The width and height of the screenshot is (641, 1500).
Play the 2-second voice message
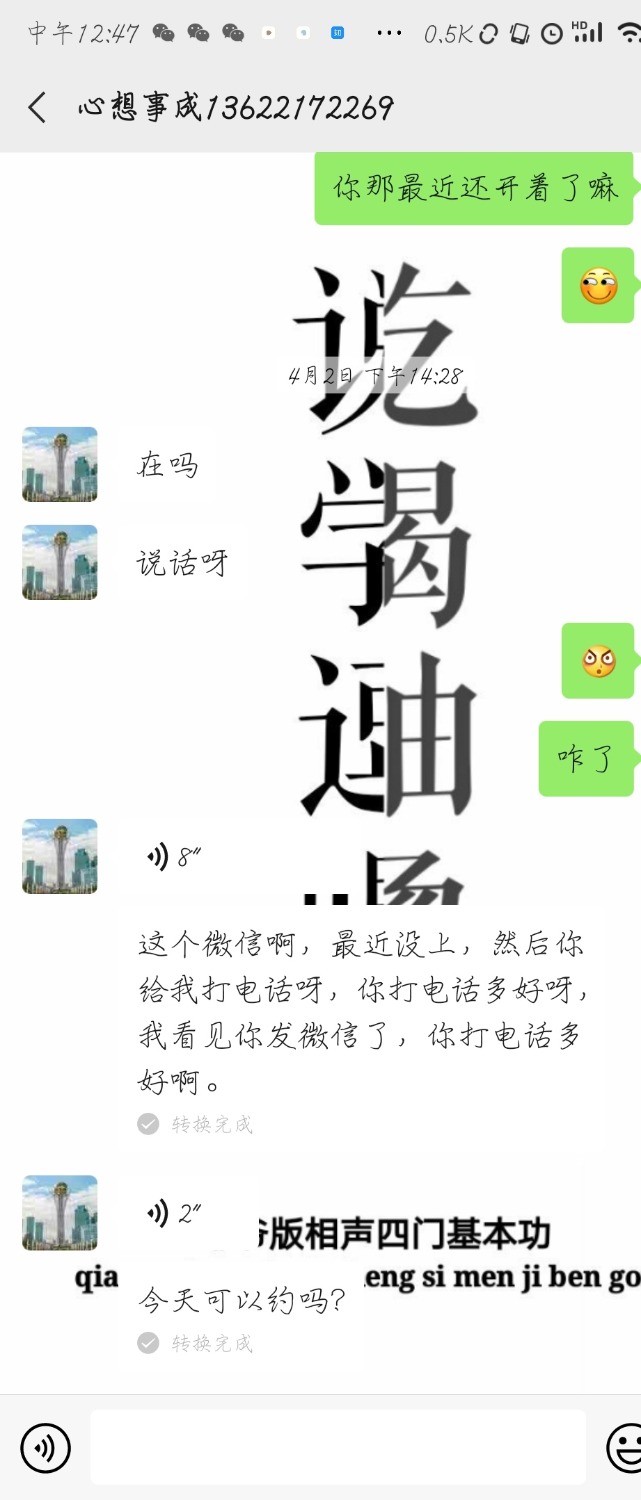(x=174, y=1214)
